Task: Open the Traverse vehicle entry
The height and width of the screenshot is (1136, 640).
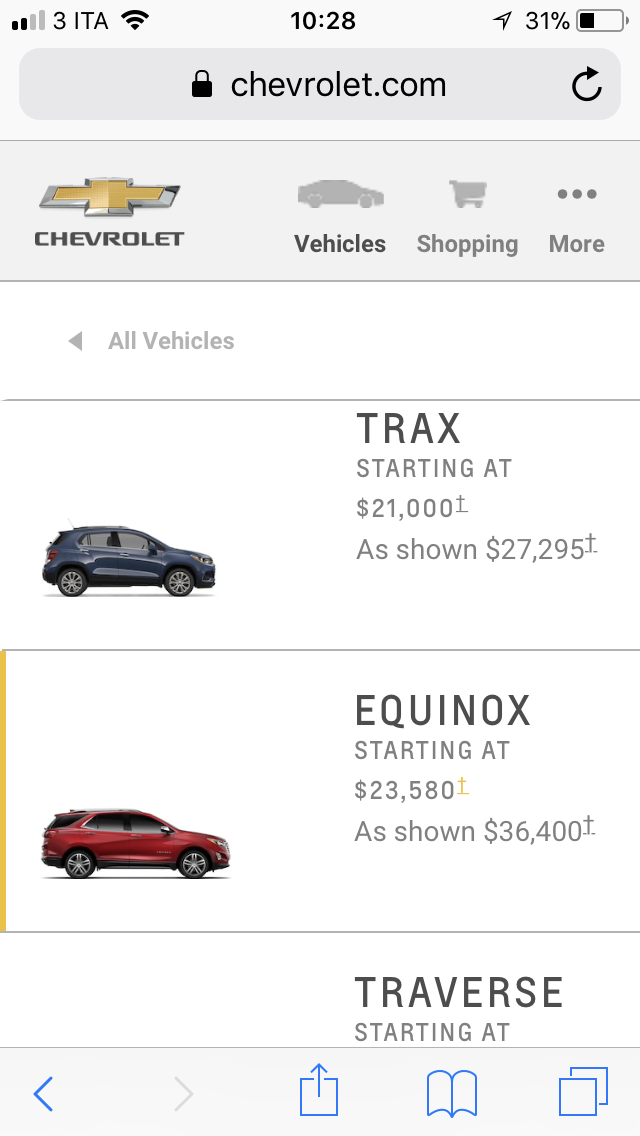Action: [x=320, y=990]
